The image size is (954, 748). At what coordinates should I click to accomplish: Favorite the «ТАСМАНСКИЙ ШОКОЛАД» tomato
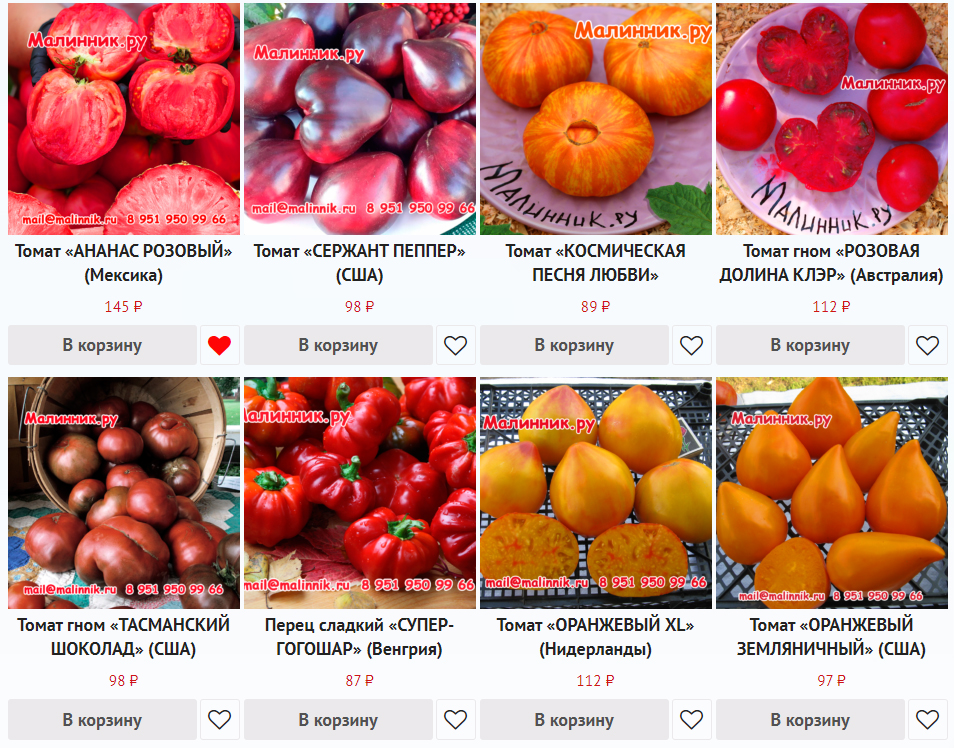tap(219, 720)
